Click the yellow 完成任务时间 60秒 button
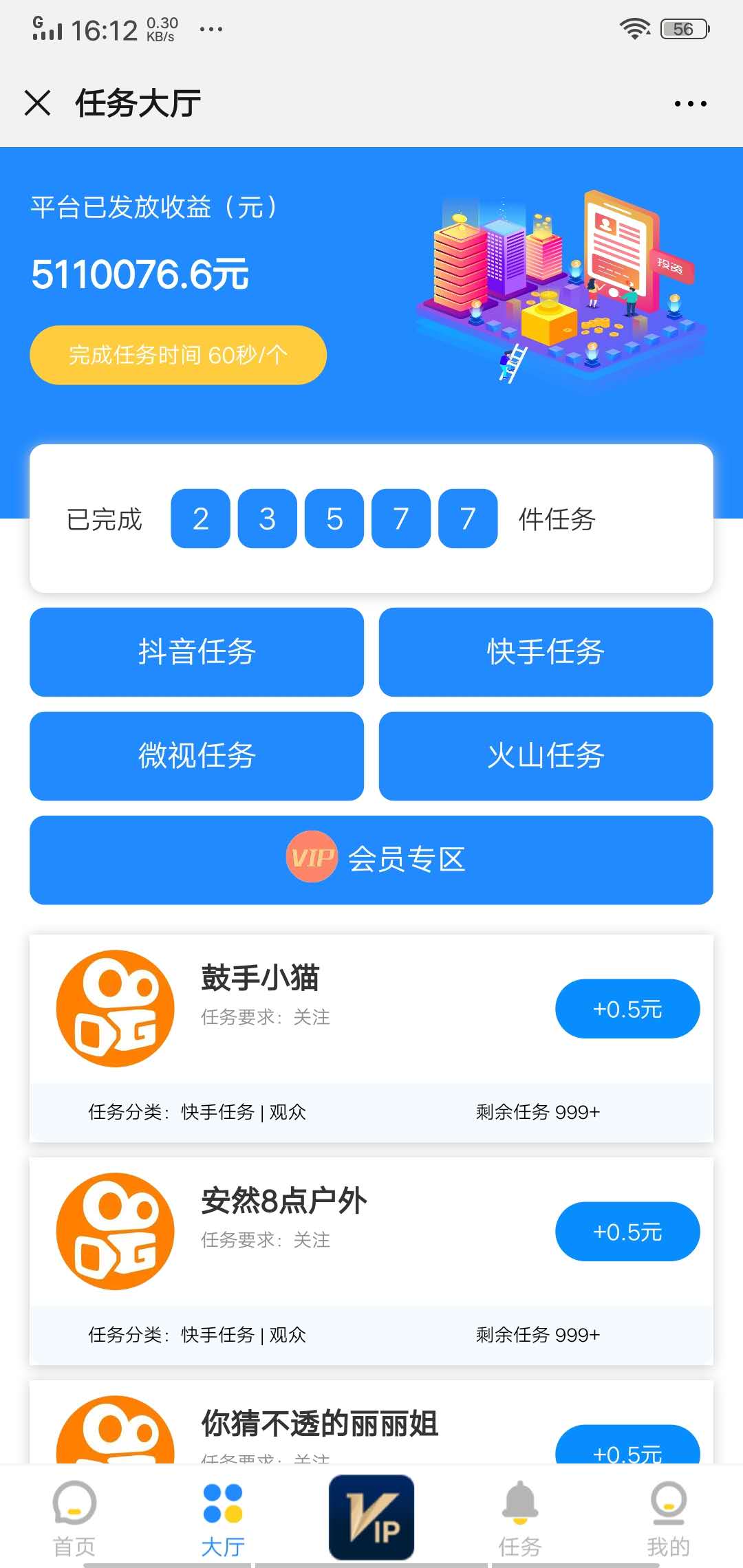 177,354
